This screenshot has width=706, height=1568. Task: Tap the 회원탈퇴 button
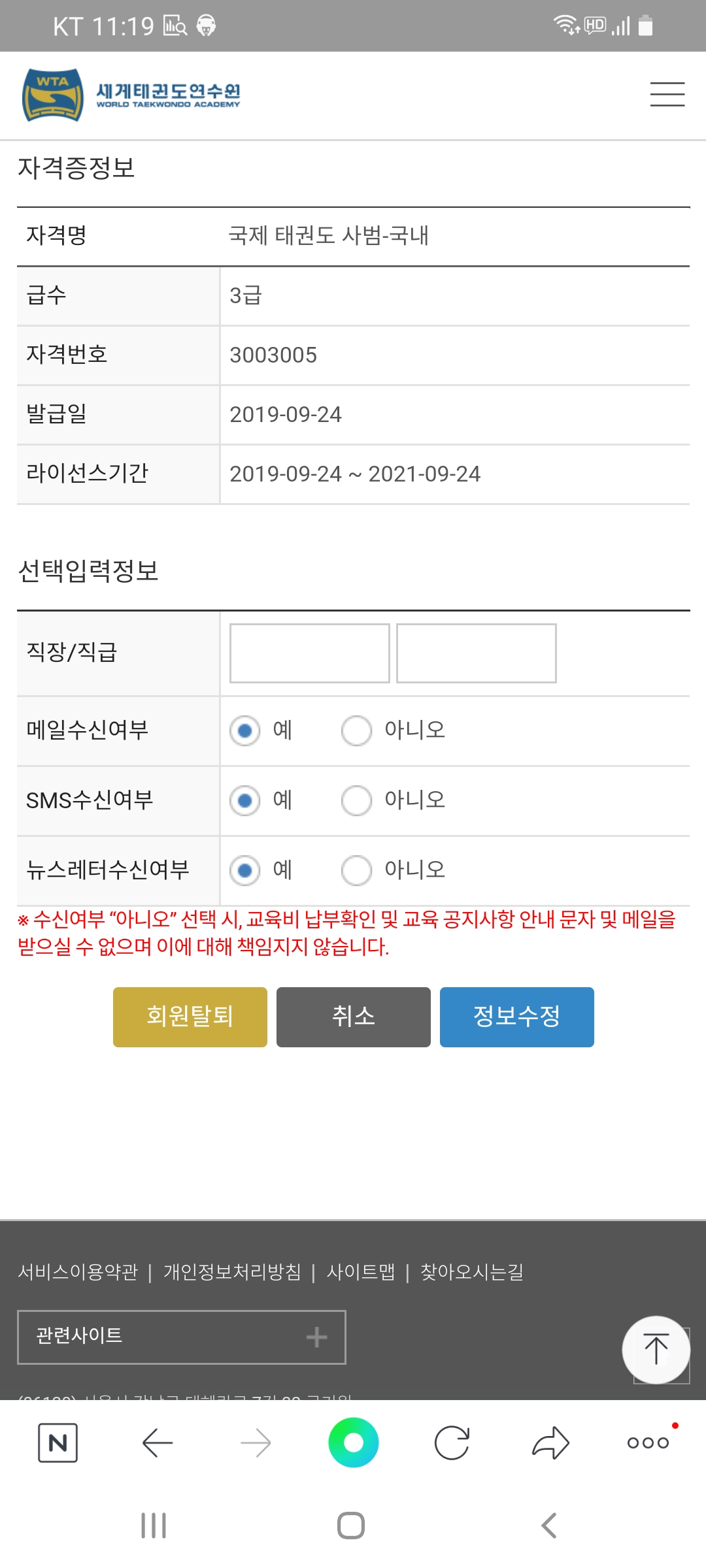coord(190,1017)
